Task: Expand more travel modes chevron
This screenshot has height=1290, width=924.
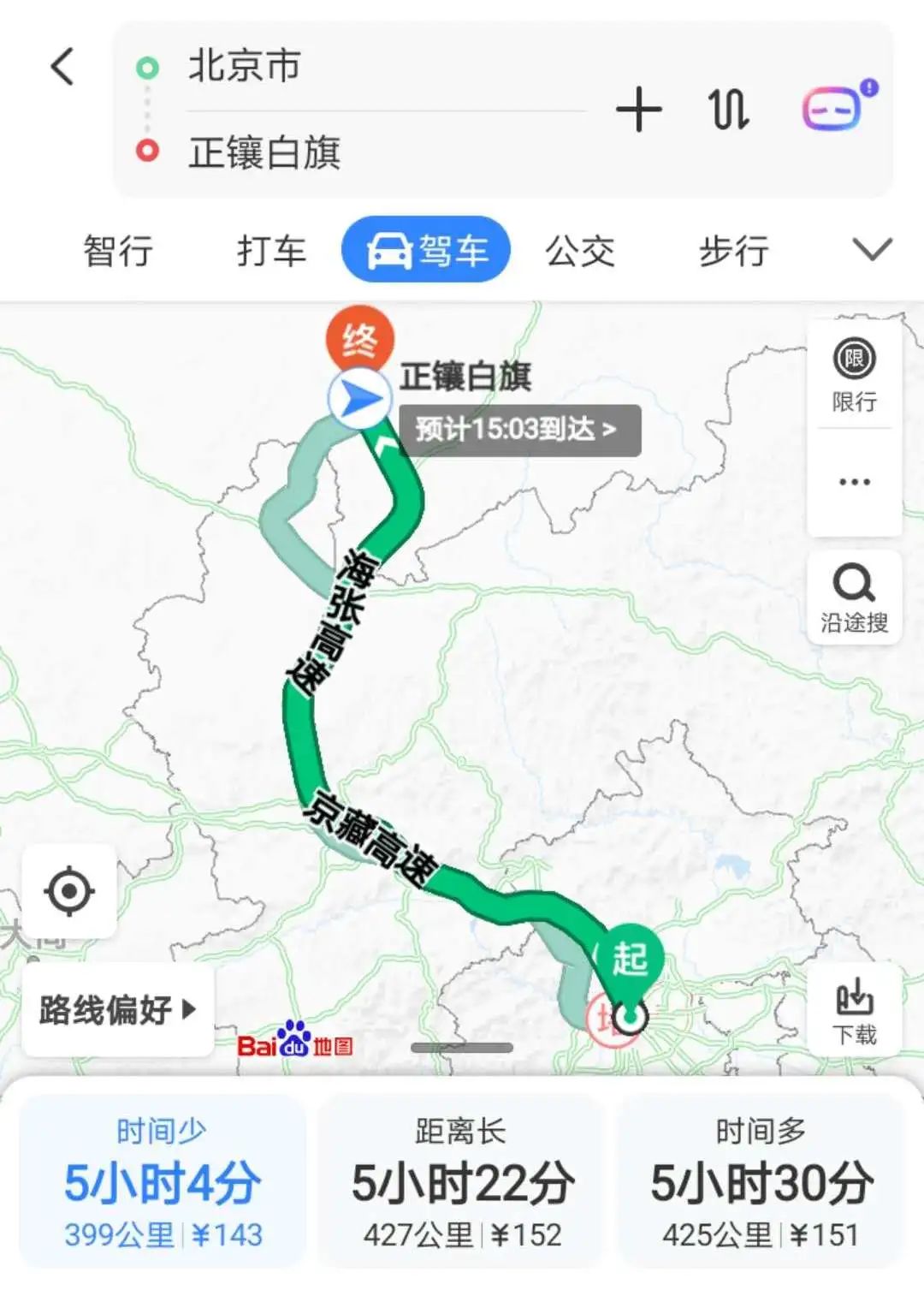Action: [x=872, y=250]
